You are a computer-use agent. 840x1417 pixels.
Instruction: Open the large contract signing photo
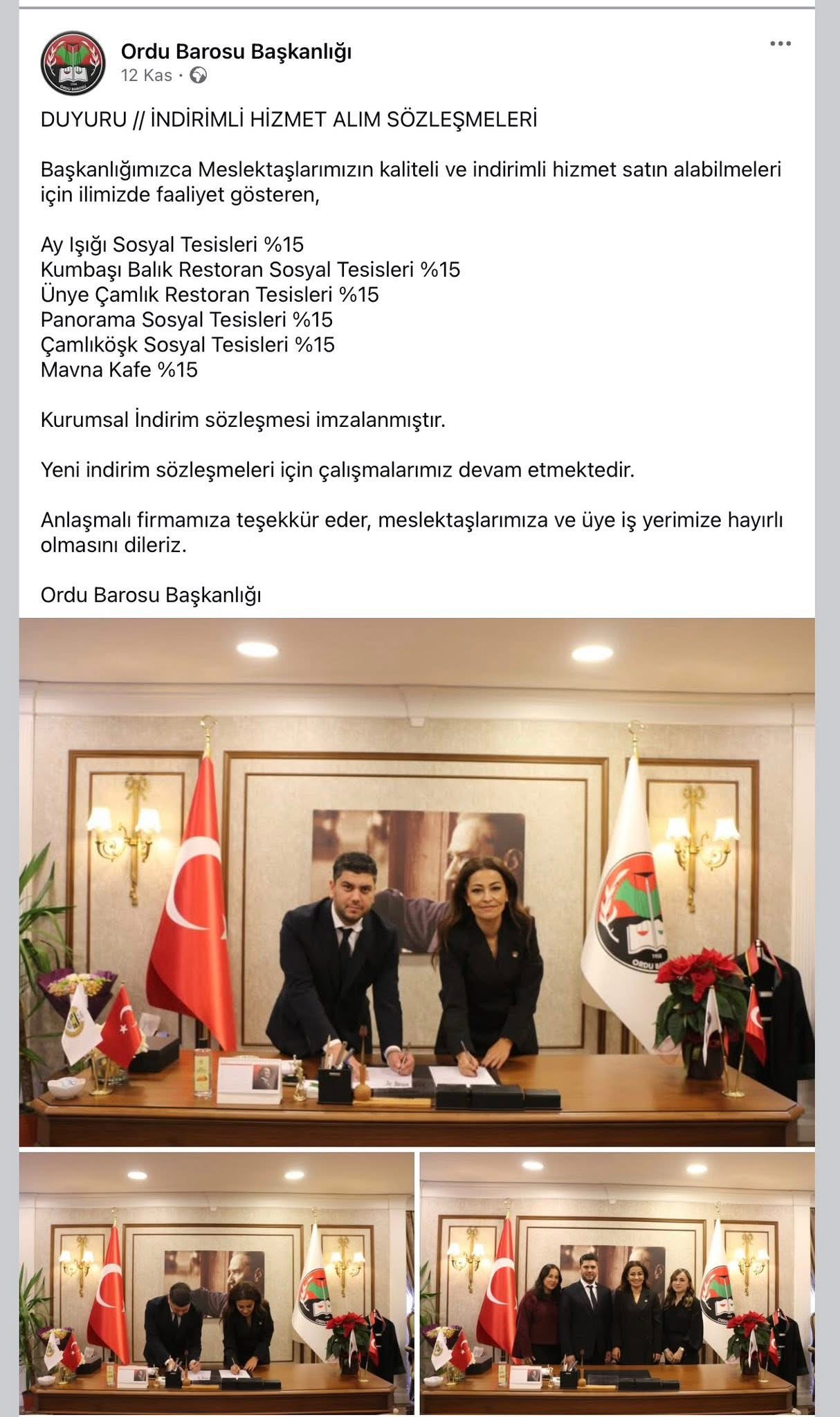(417, 881)
